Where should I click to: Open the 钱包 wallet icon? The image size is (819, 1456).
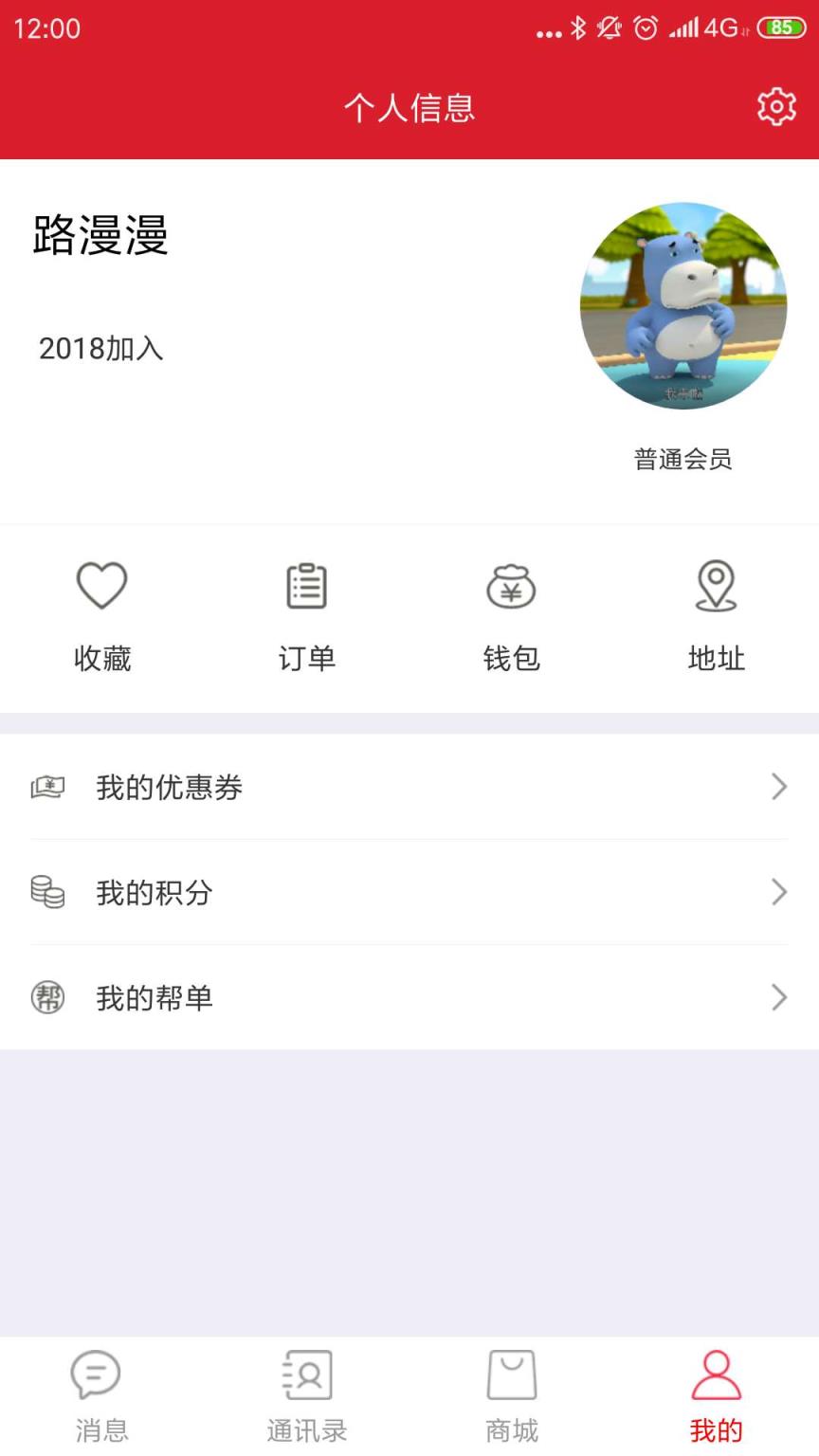pos(511,586)
